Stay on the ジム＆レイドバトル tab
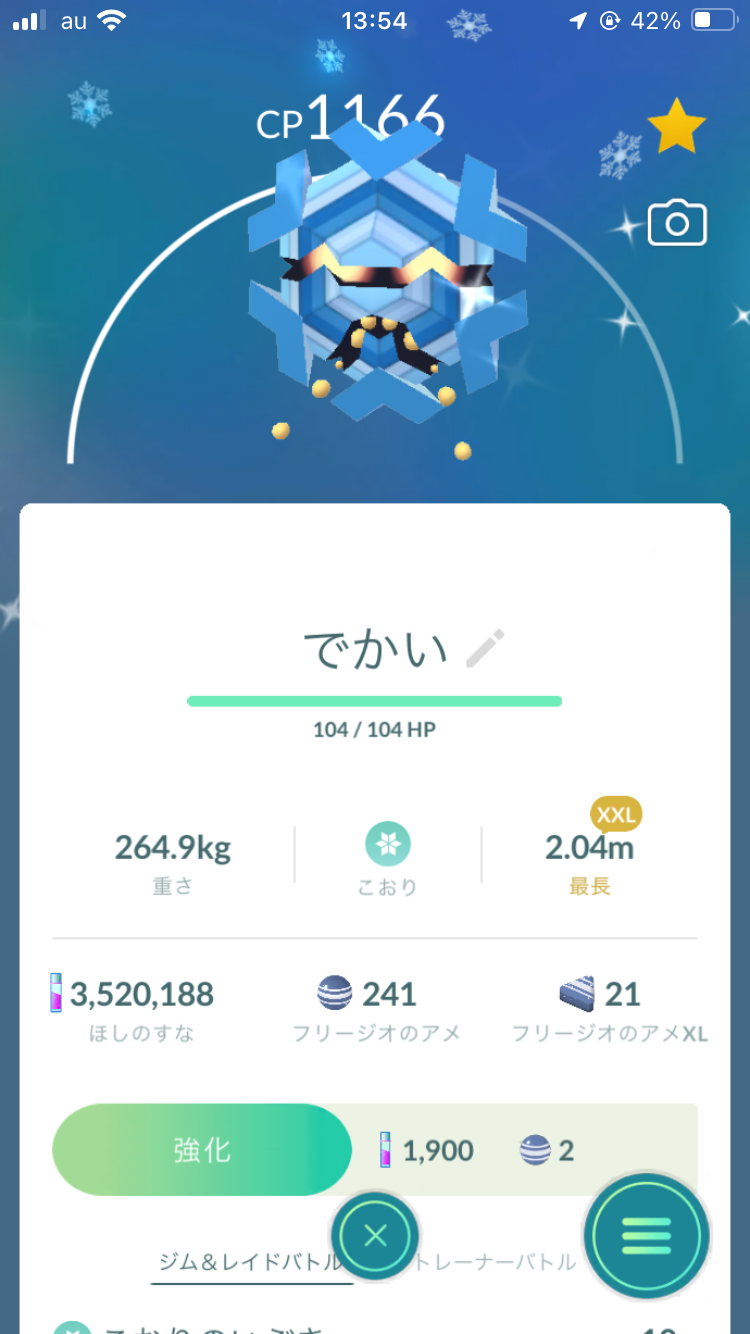 tap(251, 1262)
